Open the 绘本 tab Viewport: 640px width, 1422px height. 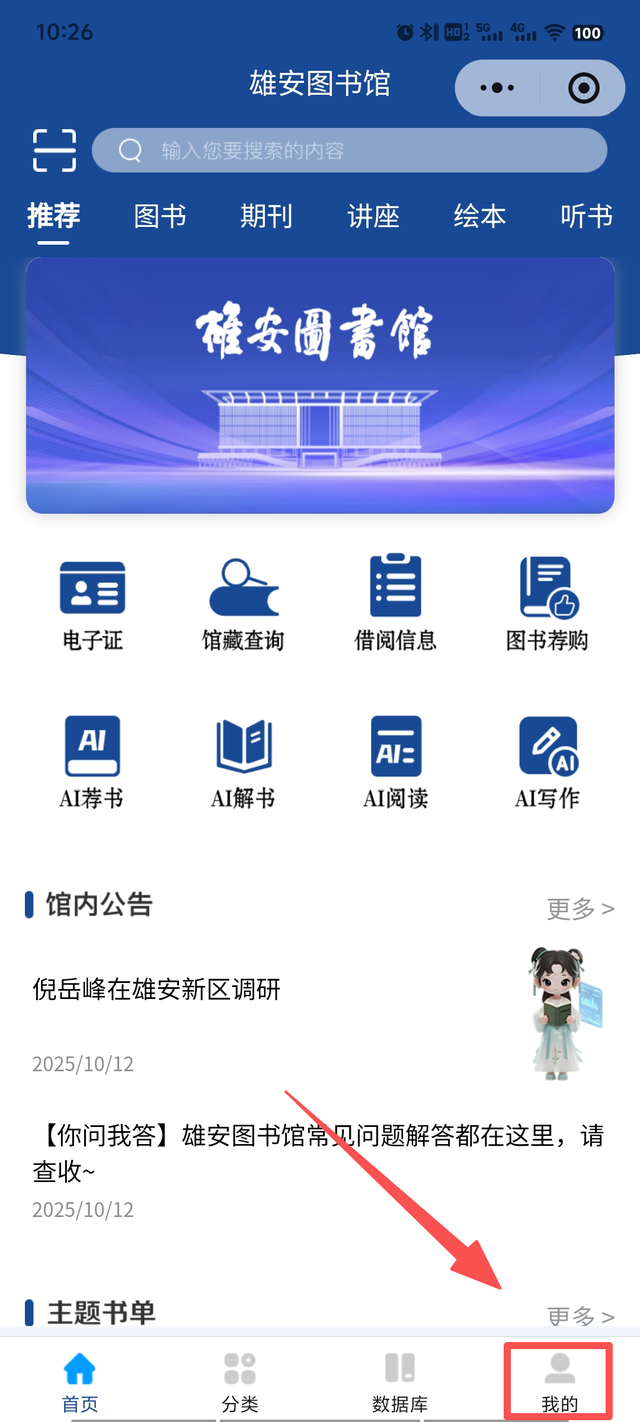pos(479,216)
